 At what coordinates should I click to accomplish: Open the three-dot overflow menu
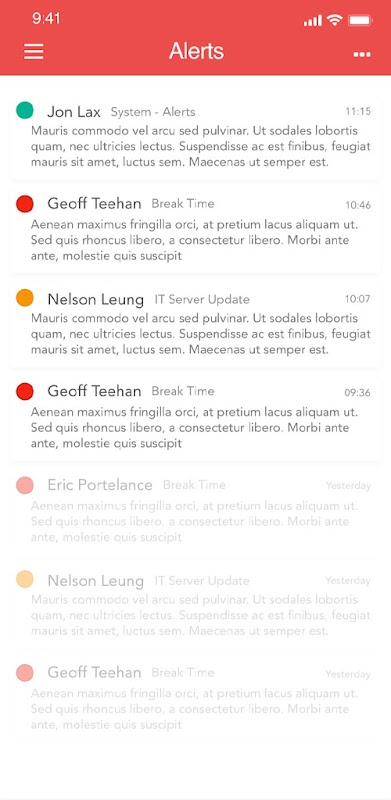pyautogui.click(x=362, y=55)
